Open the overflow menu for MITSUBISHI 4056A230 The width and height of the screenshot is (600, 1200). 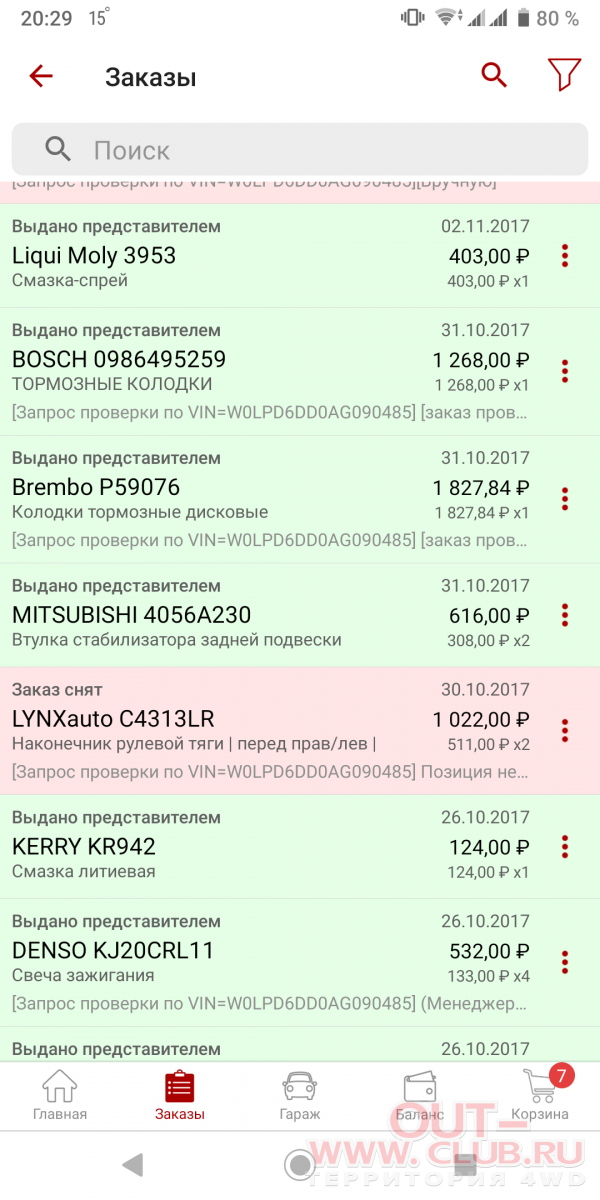pyautogui.click(x=565, y=615)
